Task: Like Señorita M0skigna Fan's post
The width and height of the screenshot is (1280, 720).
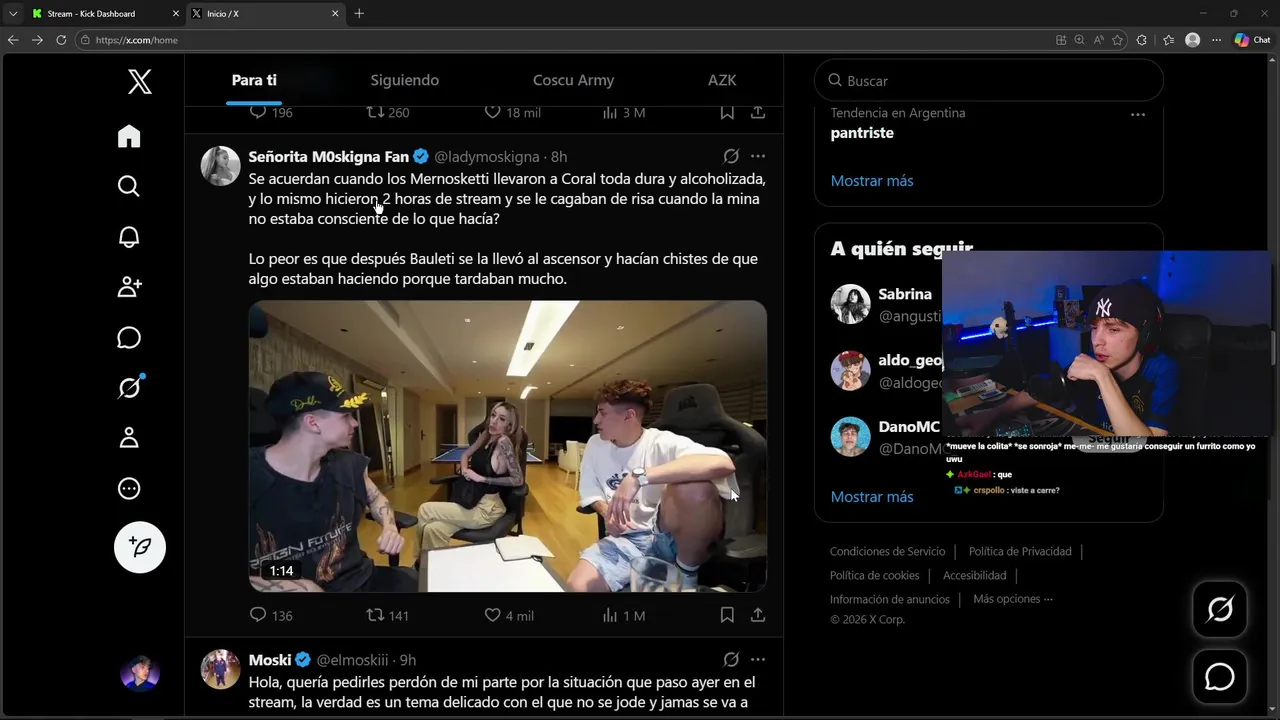Action: (x=492, y=615)
